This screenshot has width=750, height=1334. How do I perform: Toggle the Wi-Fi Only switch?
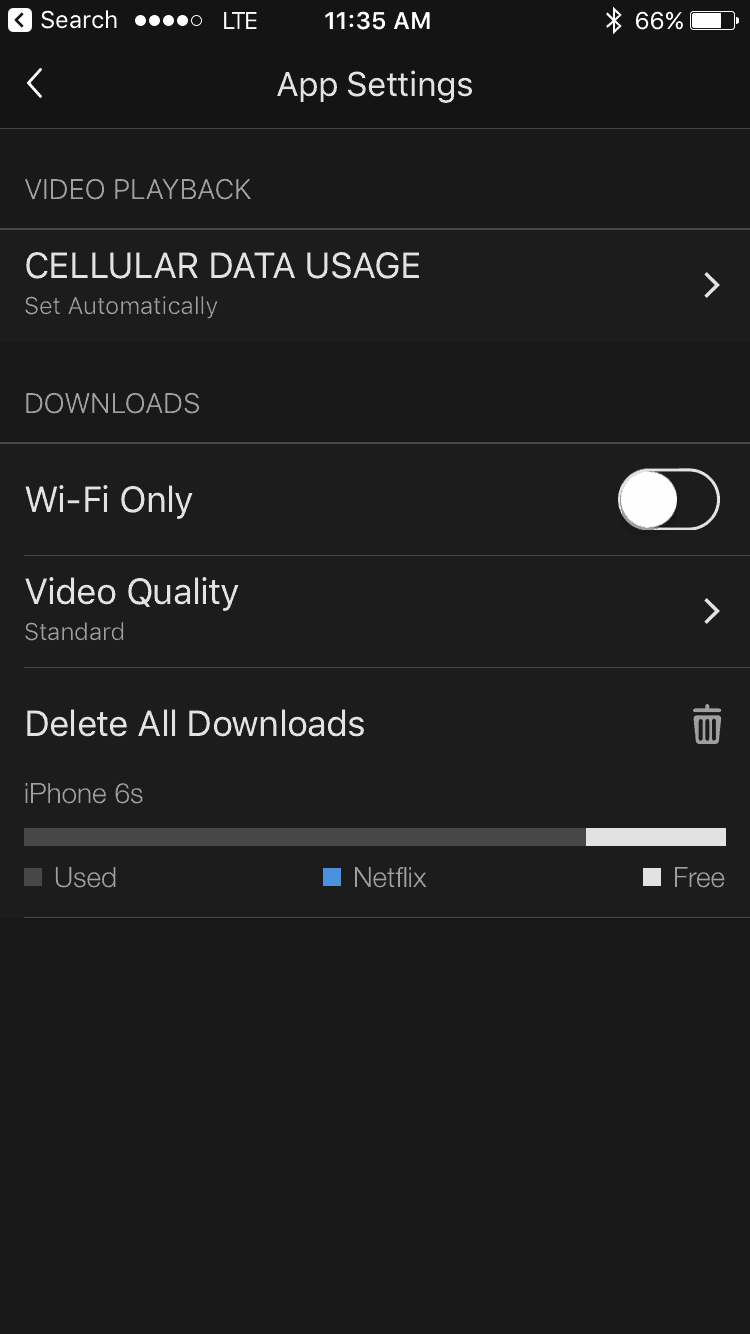point(668,499)
